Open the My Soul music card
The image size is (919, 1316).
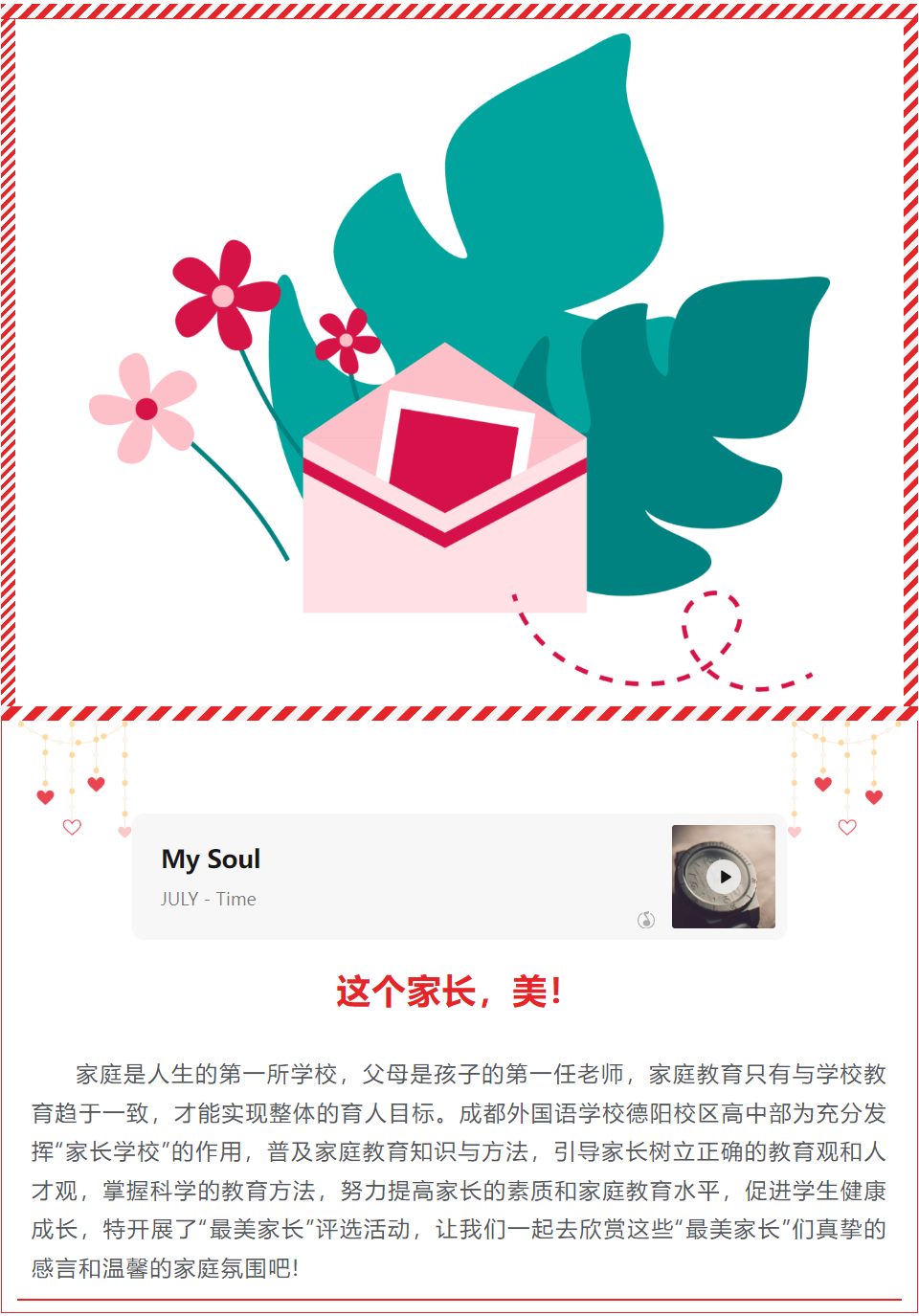tap(383, 877)
